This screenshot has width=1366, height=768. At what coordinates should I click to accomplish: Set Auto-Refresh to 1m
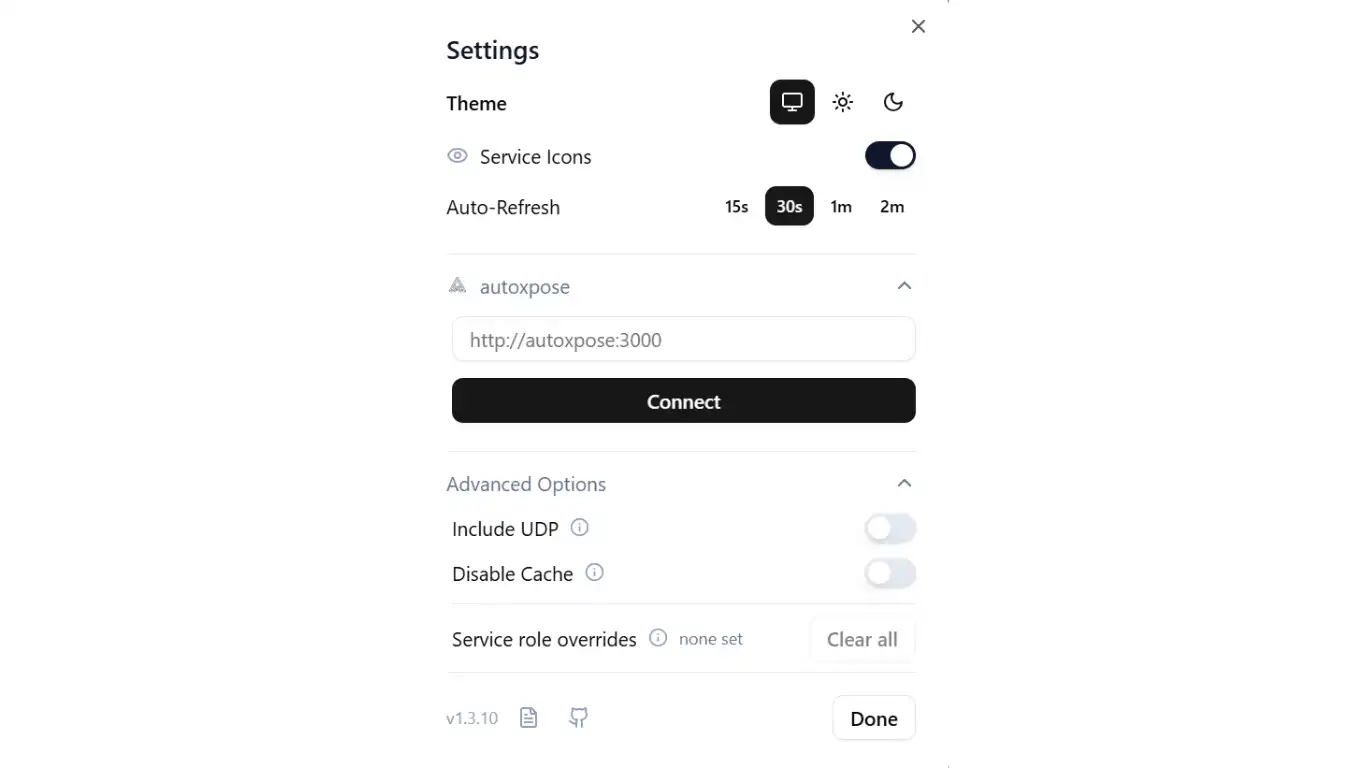click(841, 207)
